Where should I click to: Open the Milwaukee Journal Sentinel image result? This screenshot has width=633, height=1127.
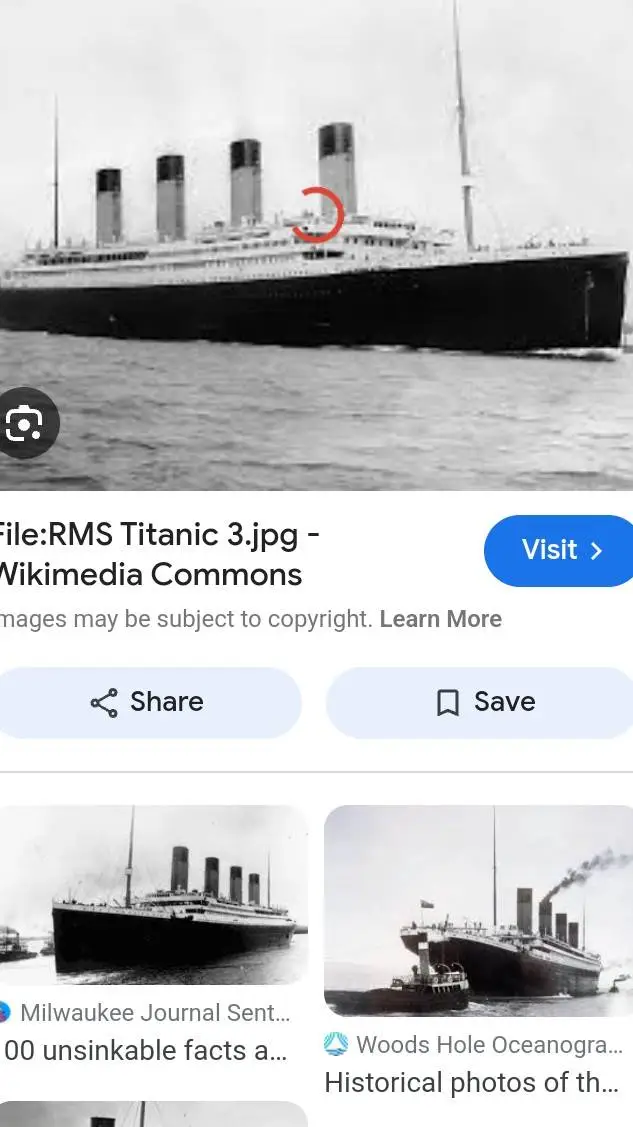[x=153, y=895]
